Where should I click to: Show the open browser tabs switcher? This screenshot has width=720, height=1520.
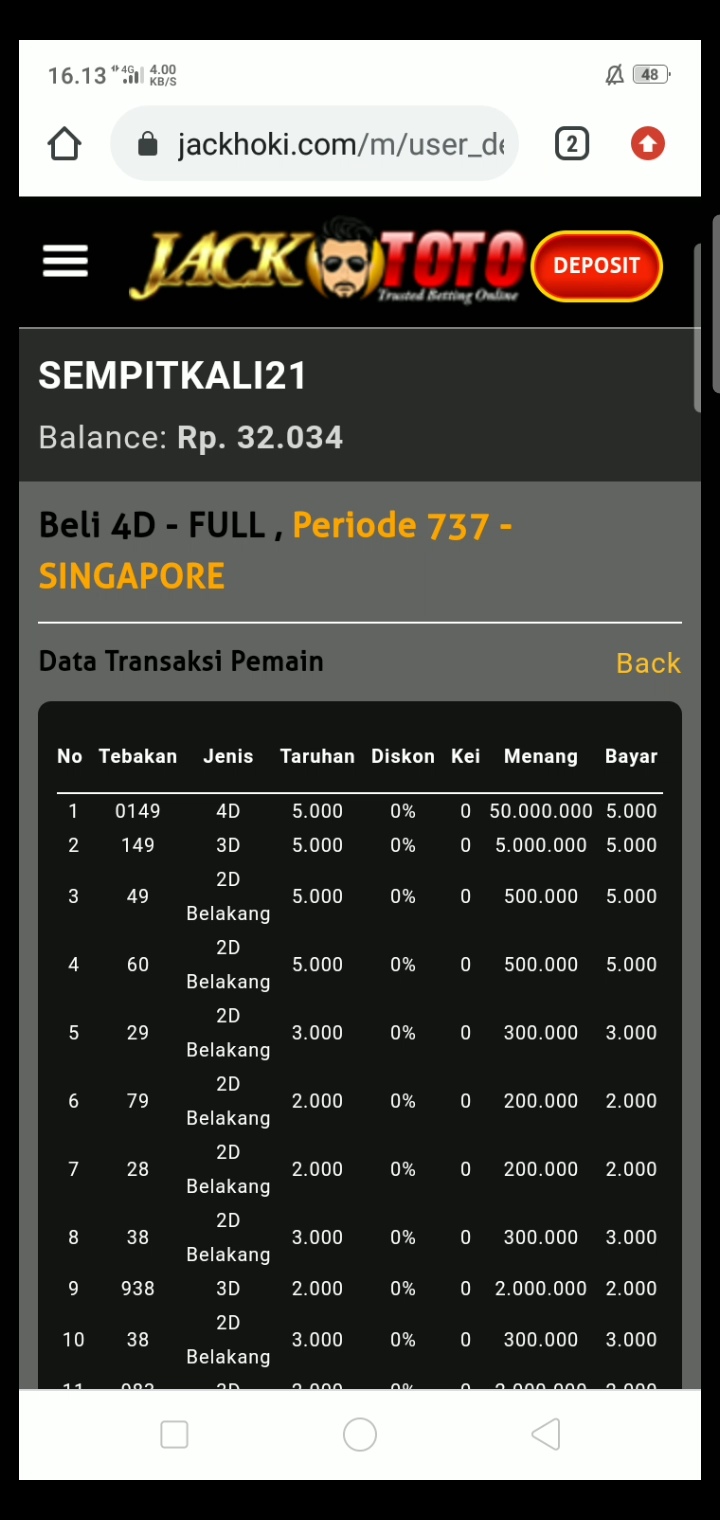(572, 144)
